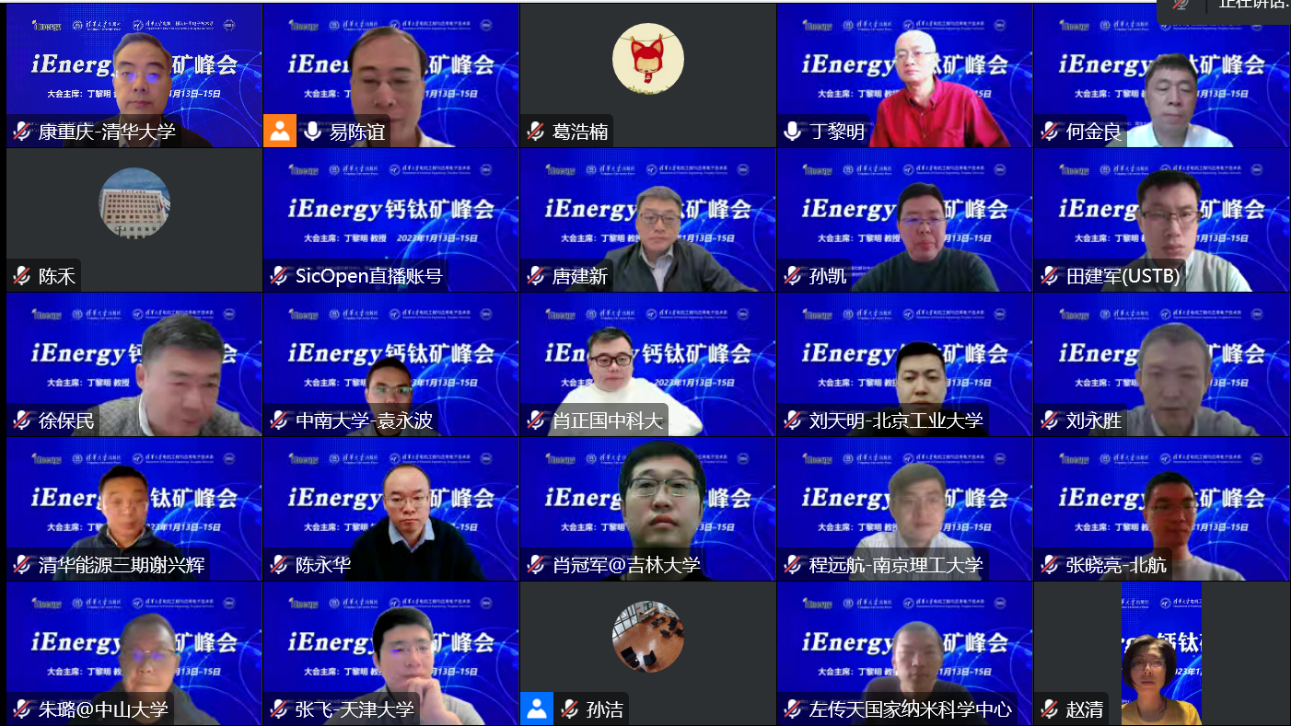Open 田建军(USTB)'s video tile
Screen dimensions: 1291x726
coord(1162,220)
